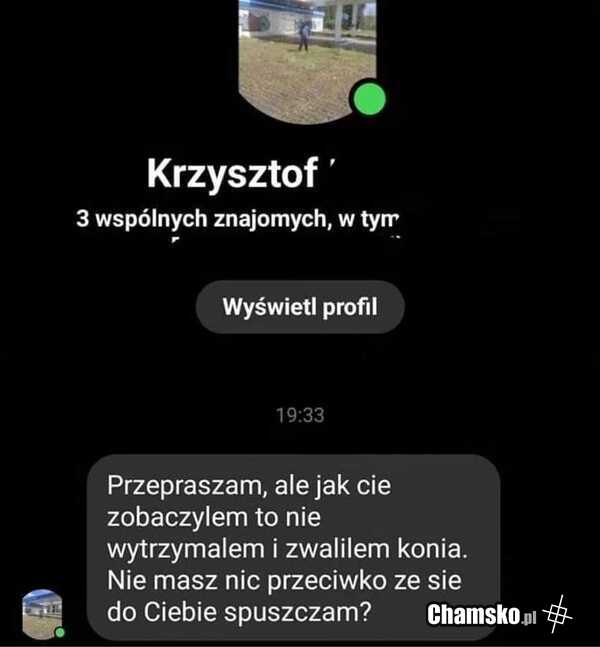Tap the small avatar beside the message
Viewport: 600px width, 647px height.
coord(42,613)
